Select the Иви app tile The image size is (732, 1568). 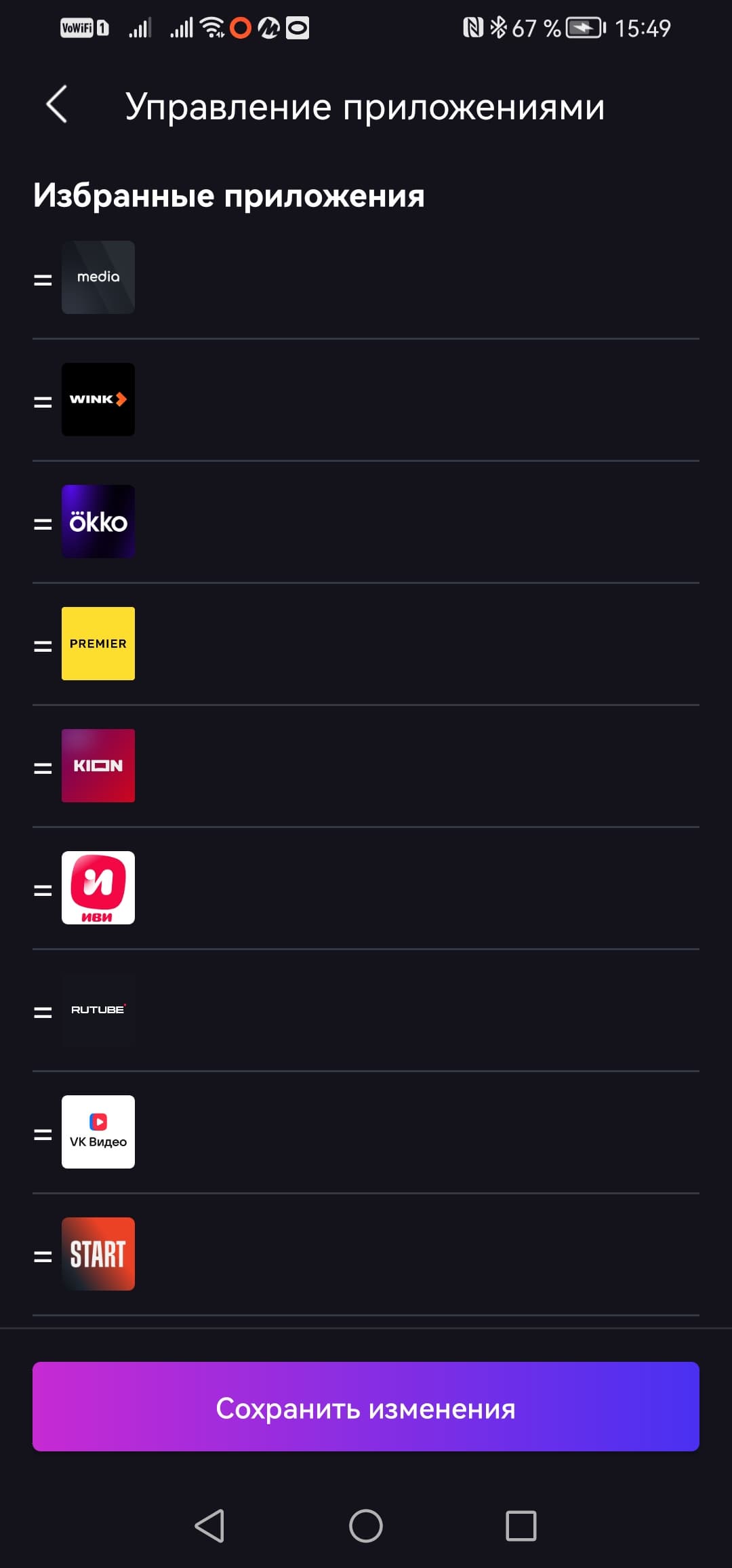(x=98, y=888)
